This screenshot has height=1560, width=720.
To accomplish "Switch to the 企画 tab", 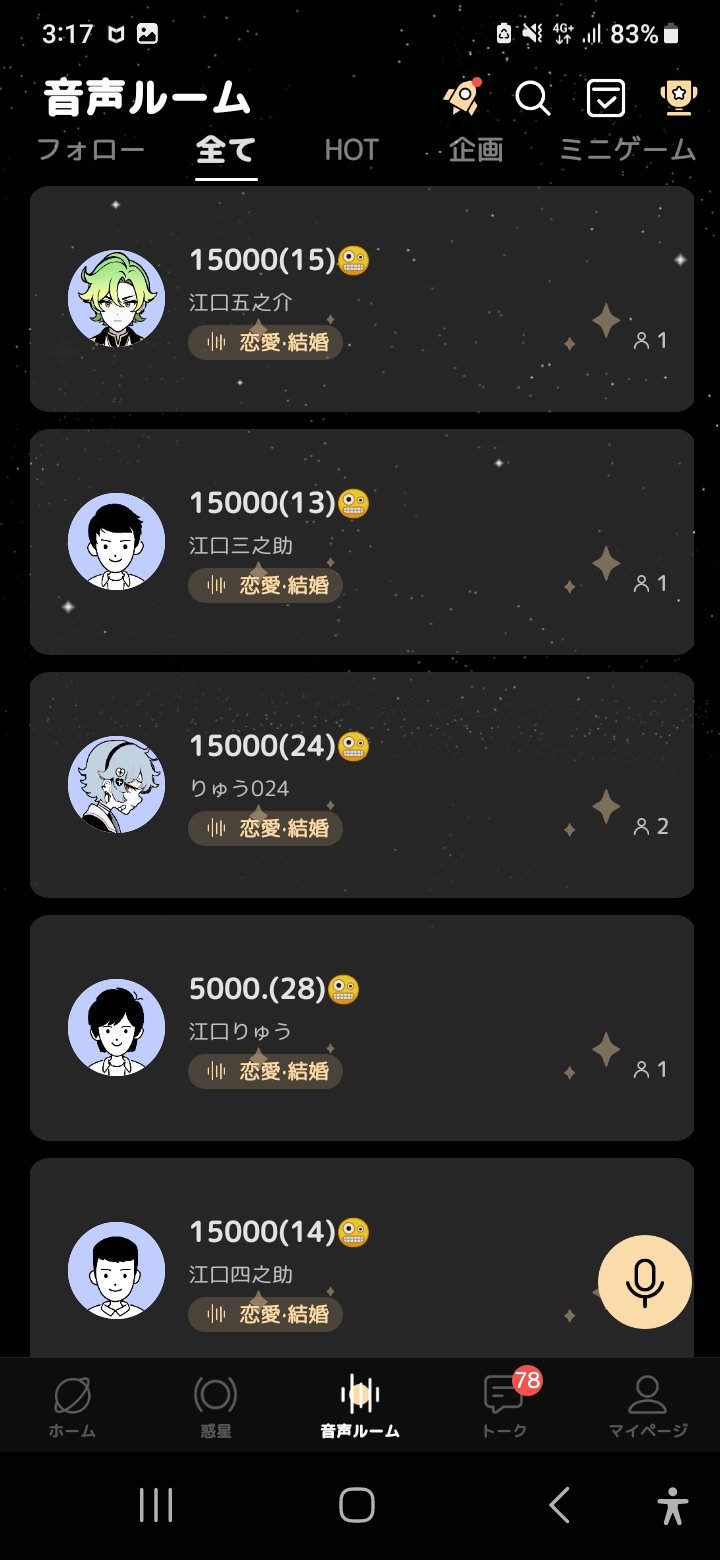I will coord(476,150).
